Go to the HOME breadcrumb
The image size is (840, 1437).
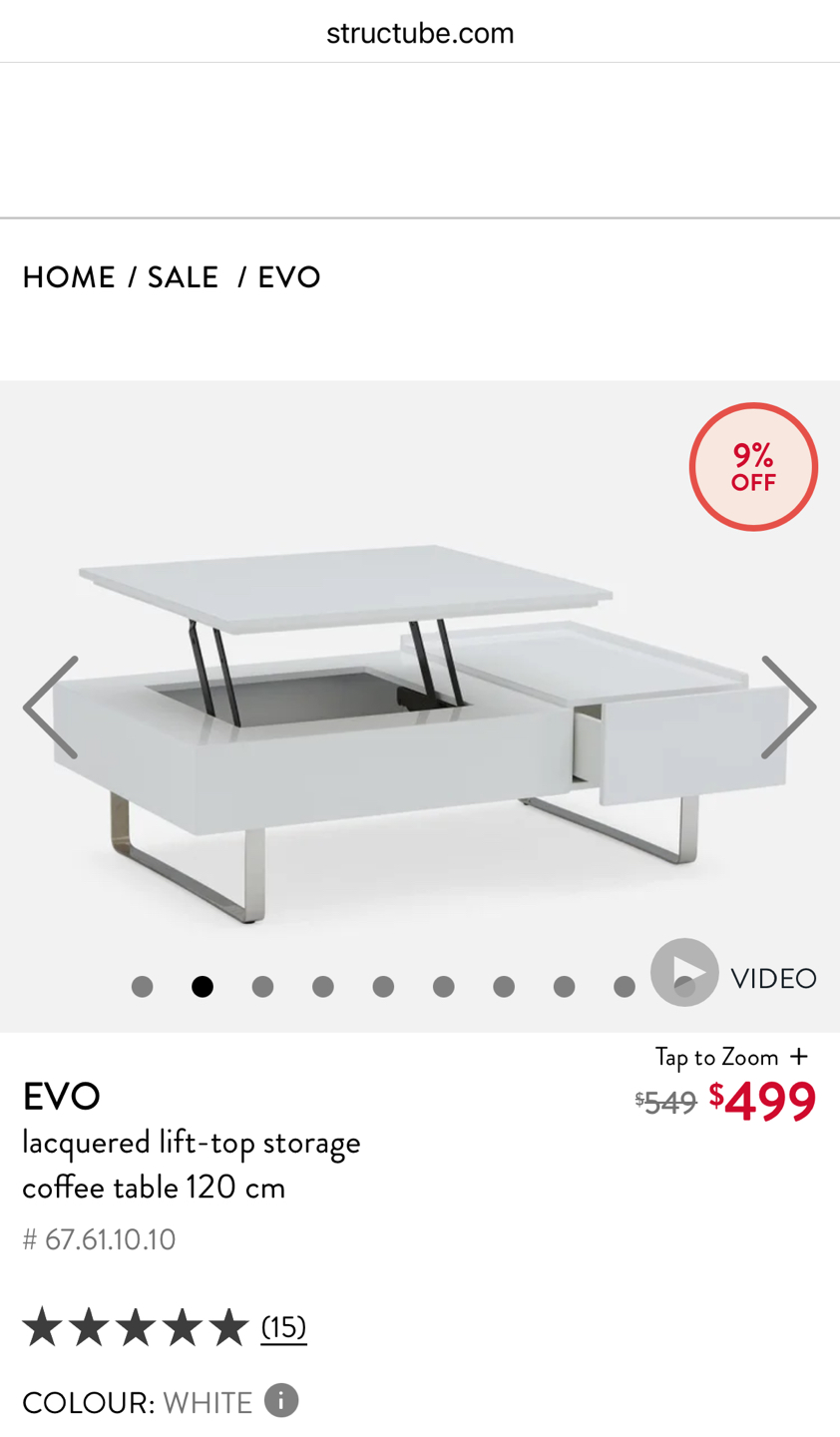click(x=68, y=277)
